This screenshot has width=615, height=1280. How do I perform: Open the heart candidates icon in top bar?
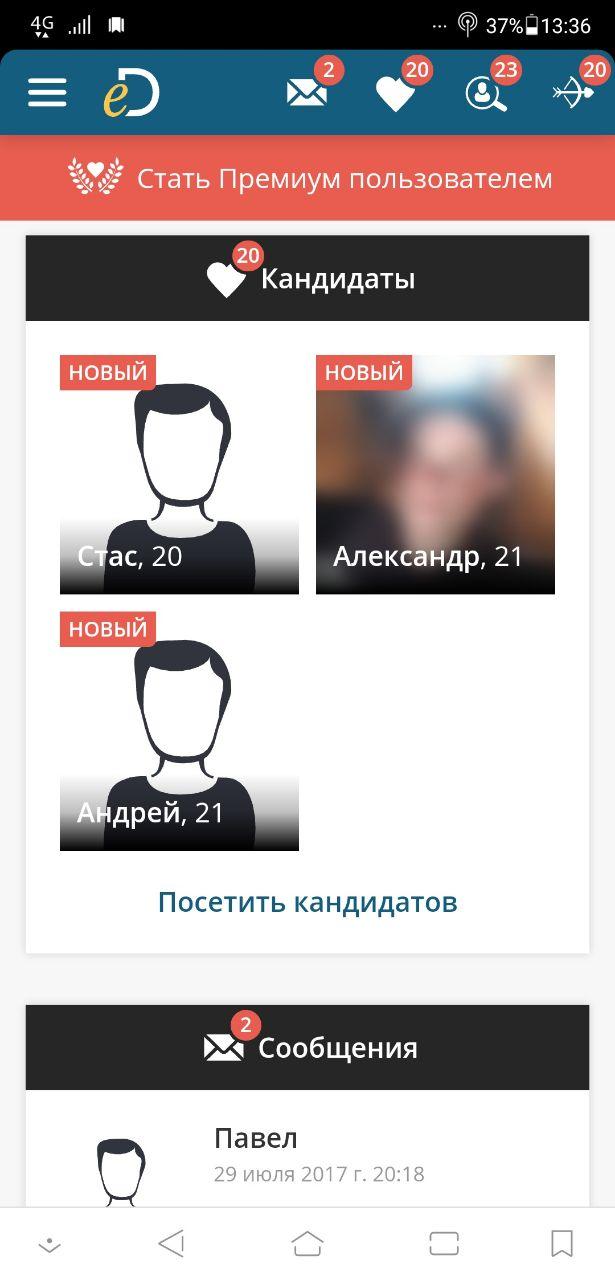pyautogui.click(x=396, y=94)
